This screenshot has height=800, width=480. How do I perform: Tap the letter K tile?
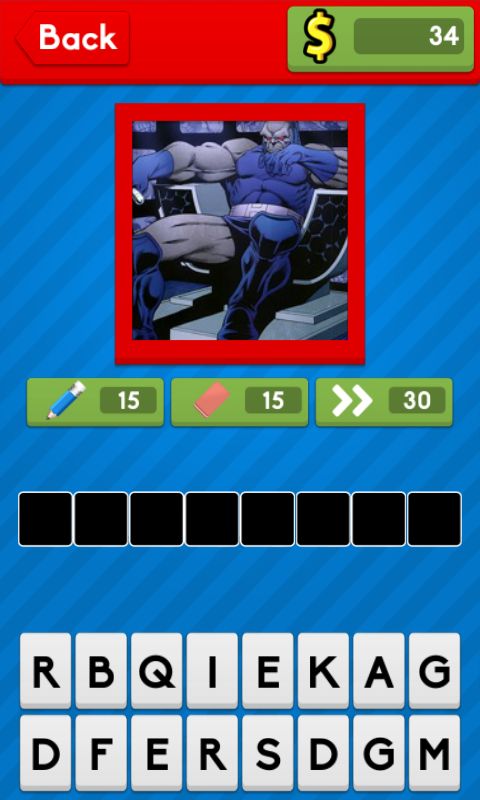(323, 671)
